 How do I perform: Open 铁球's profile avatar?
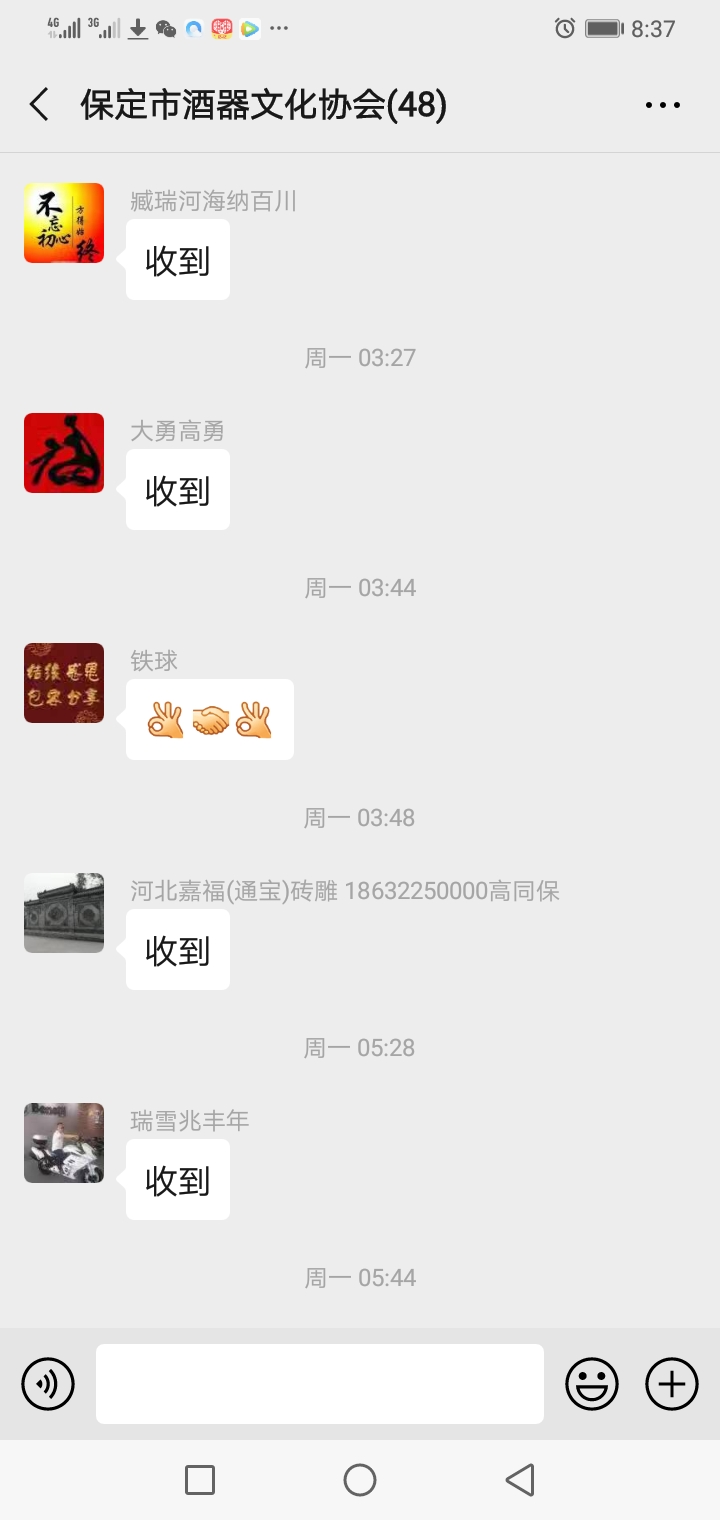[x=64, y=683]
